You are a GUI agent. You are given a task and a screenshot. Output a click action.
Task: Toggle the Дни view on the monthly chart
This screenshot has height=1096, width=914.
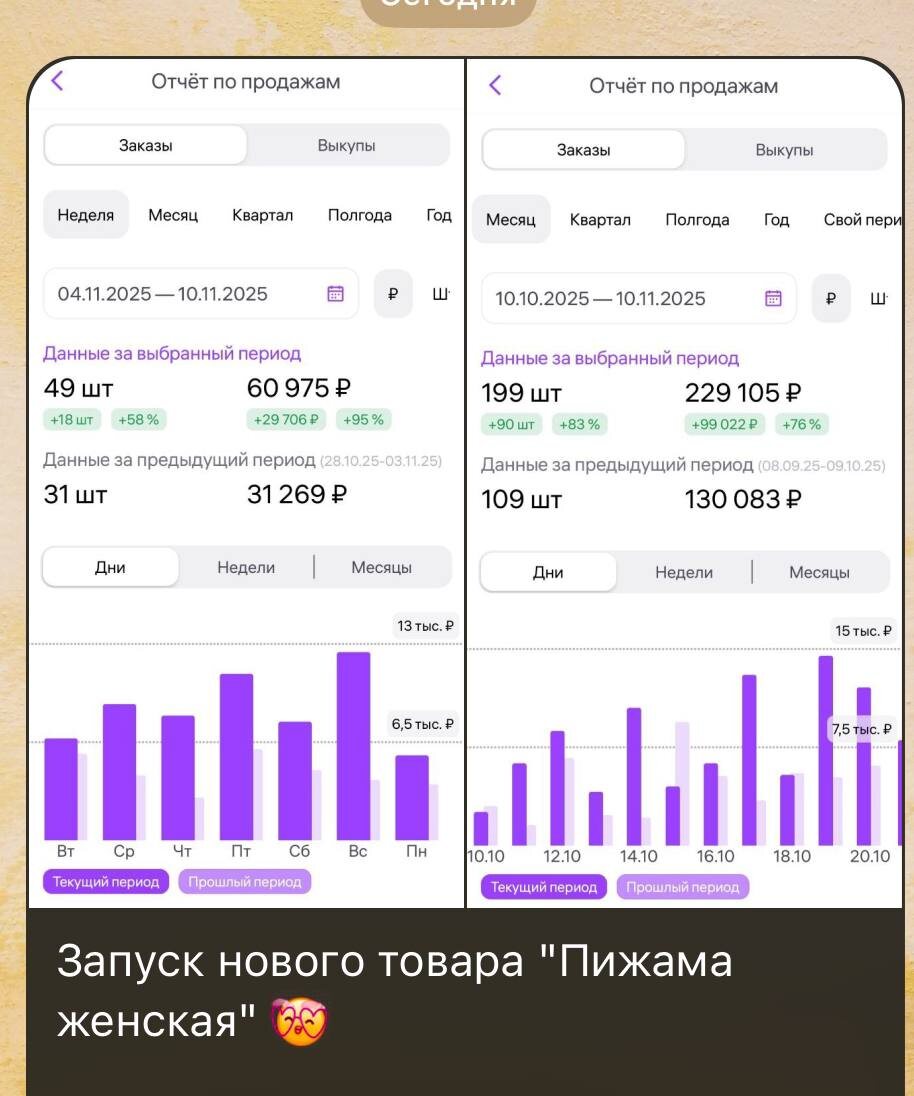pyautogui.click(x=548, y=571)
